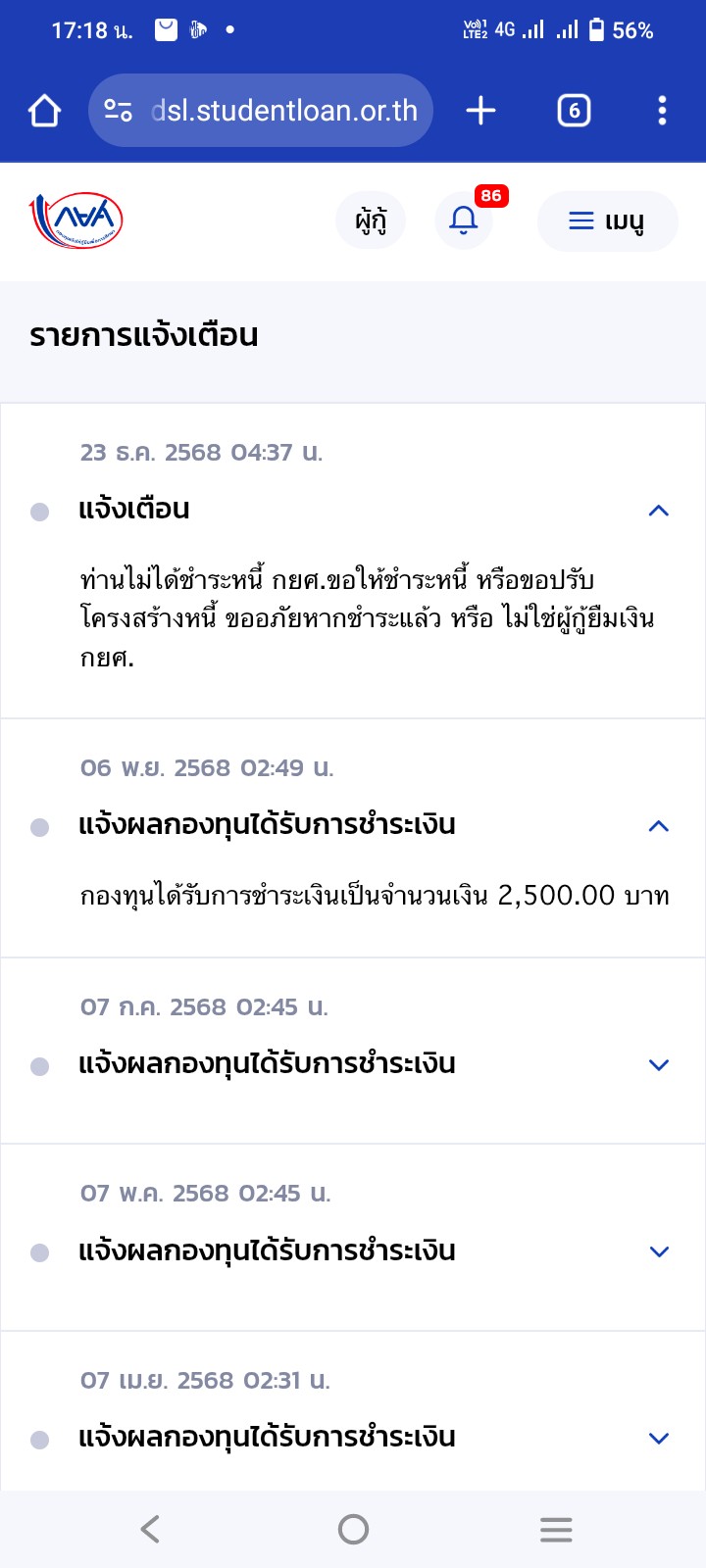The image size is (706, 1568).
Task: Collapse the 06 พ.ย. 2568 payment notification
Action: pos(659,825)
